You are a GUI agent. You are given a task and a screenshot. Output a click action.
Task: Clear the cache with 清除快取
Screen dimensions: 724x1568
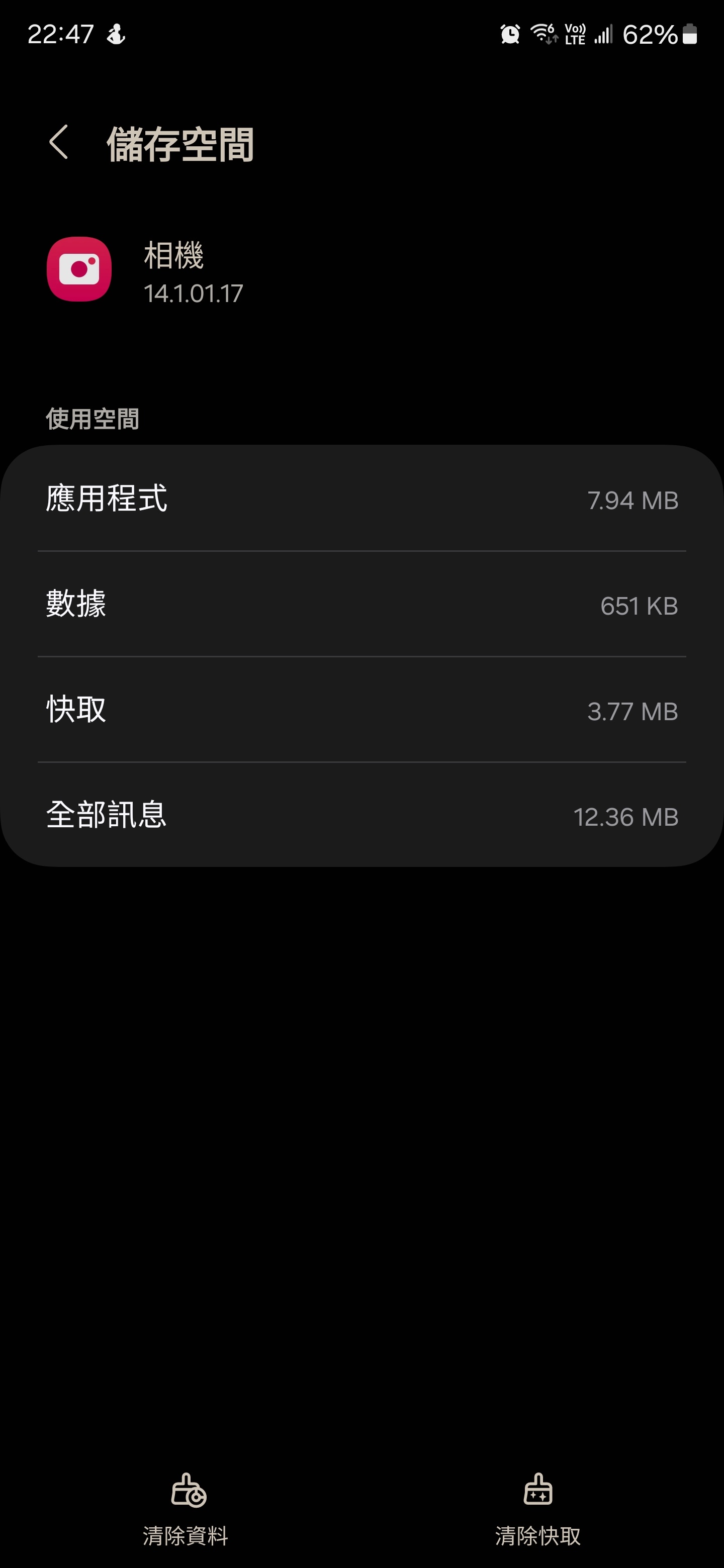537,1508
